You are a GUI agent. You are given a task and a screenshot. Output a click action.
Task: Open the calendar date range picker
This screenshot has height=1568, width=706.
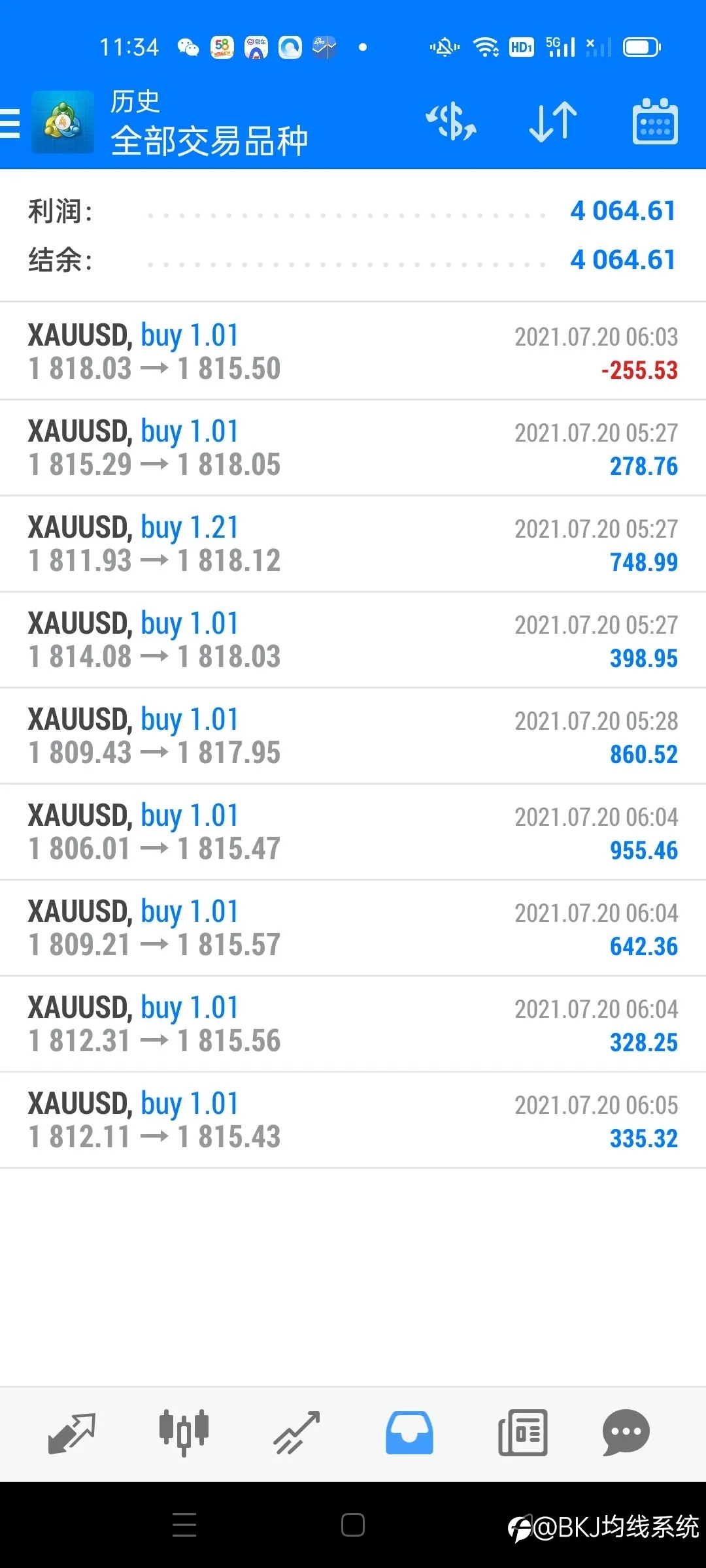pos(655,122)
